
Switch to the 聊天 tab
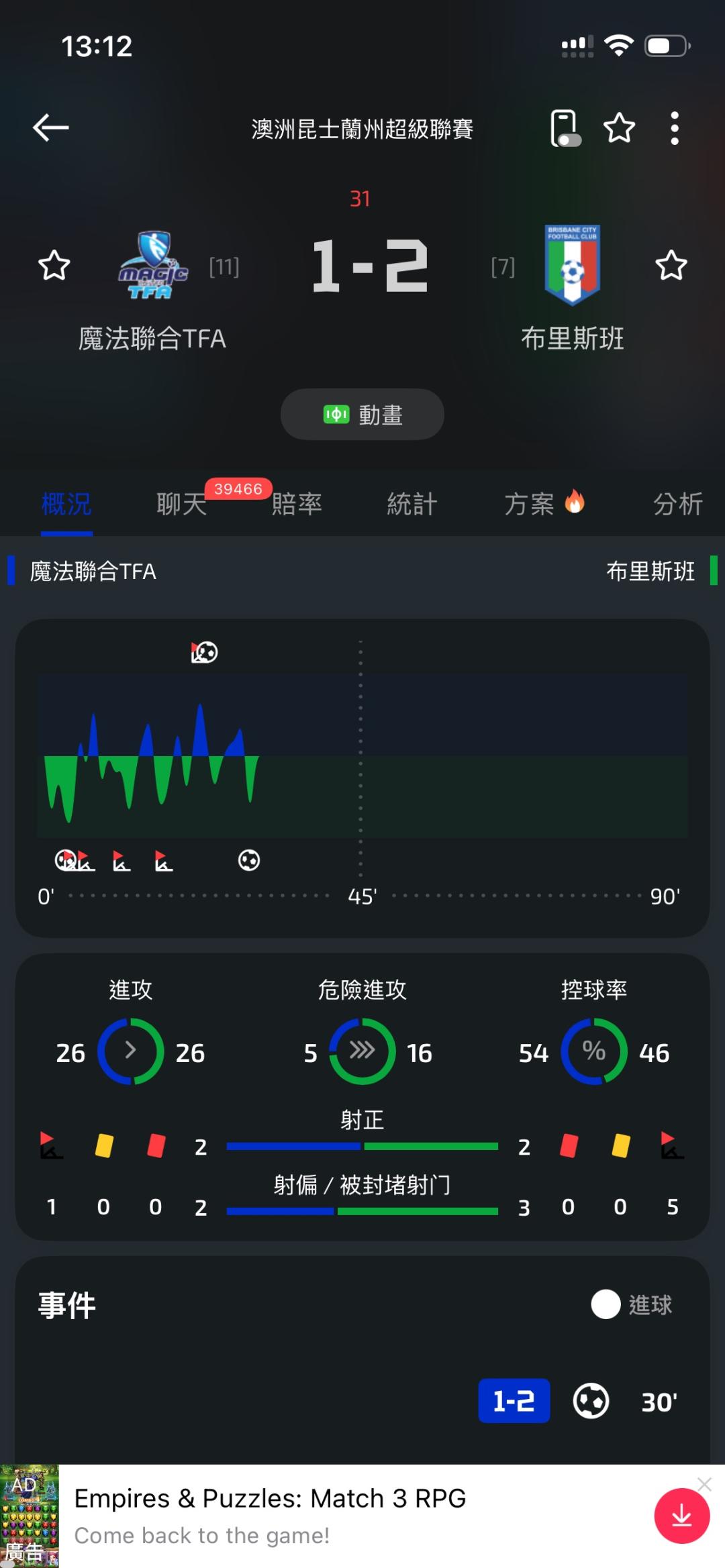tap(181, 504)
